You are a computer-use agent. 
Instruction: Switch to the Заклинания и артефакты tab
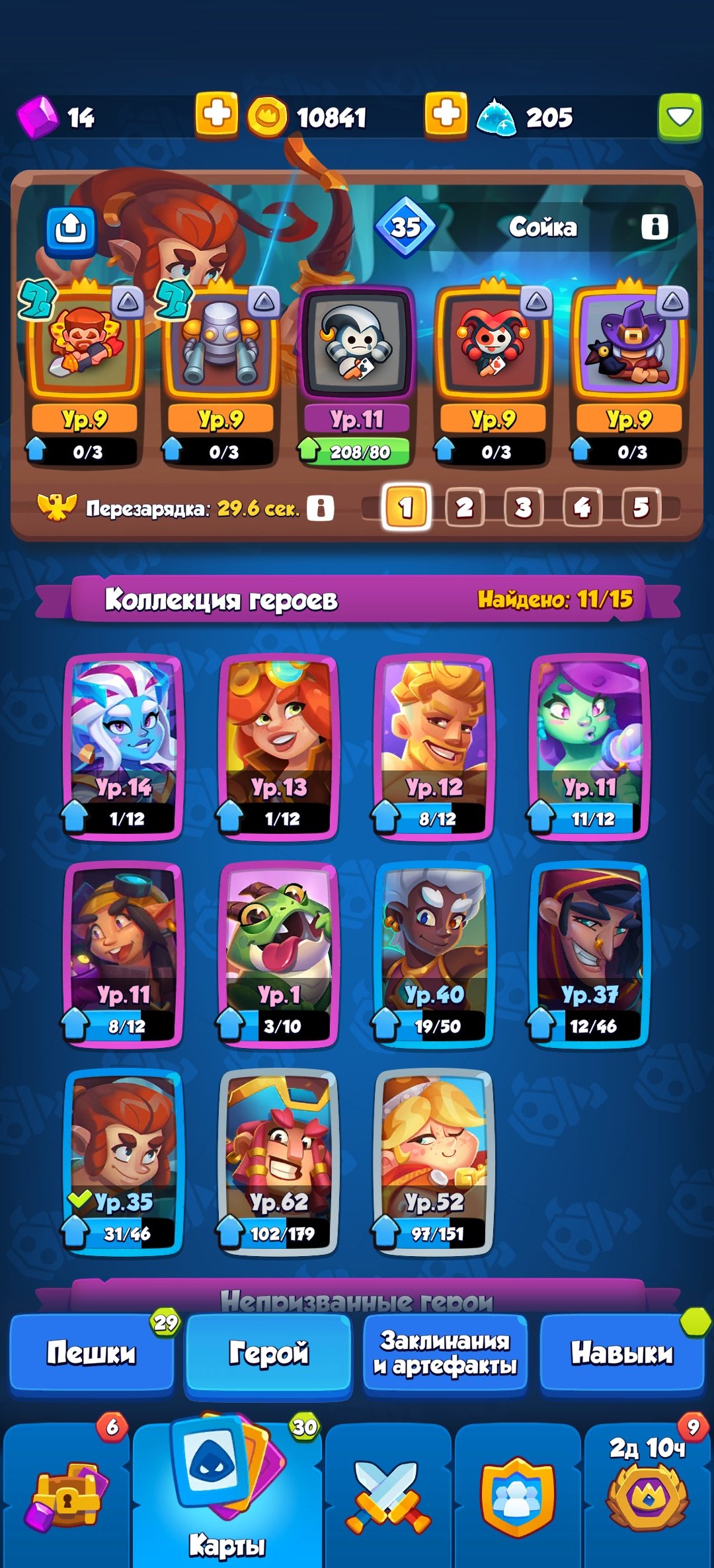tap(445, 1353)
